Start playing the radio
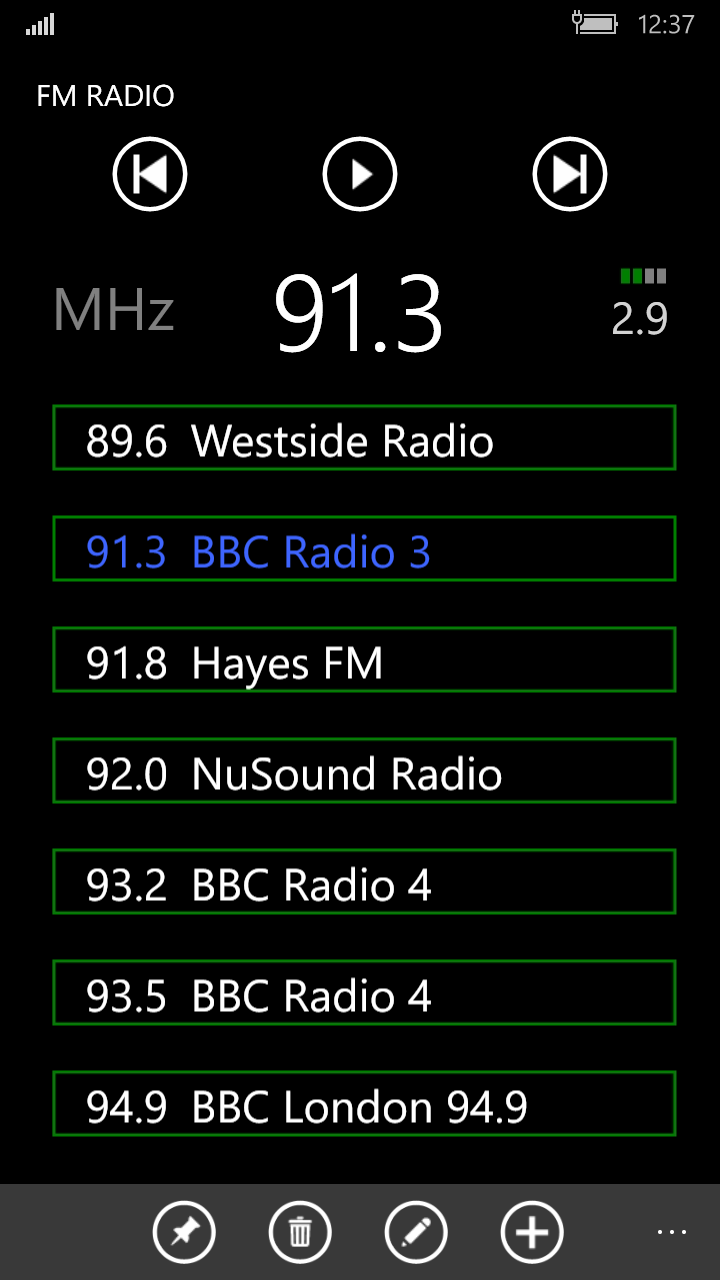The height and width of the screenshot is (1280, 720). click(x=360, y=175)
